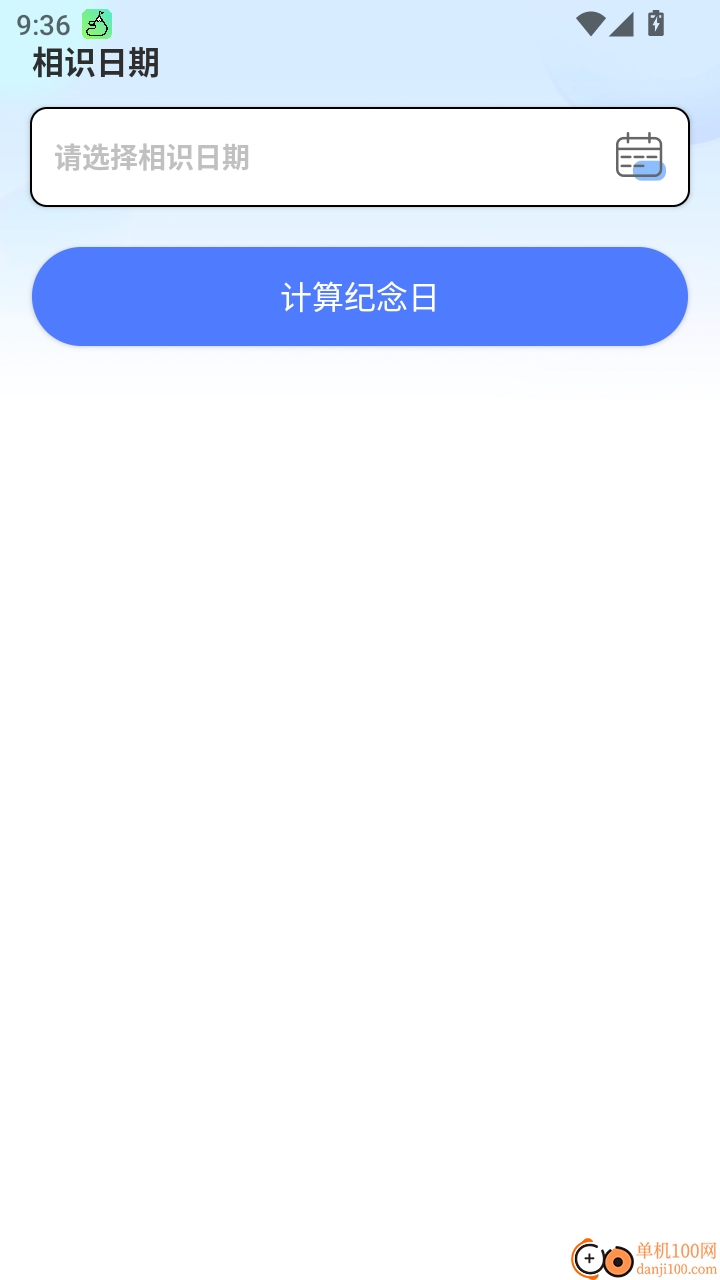
Task: Click the empty area below the button
Action: click(360, 700)
